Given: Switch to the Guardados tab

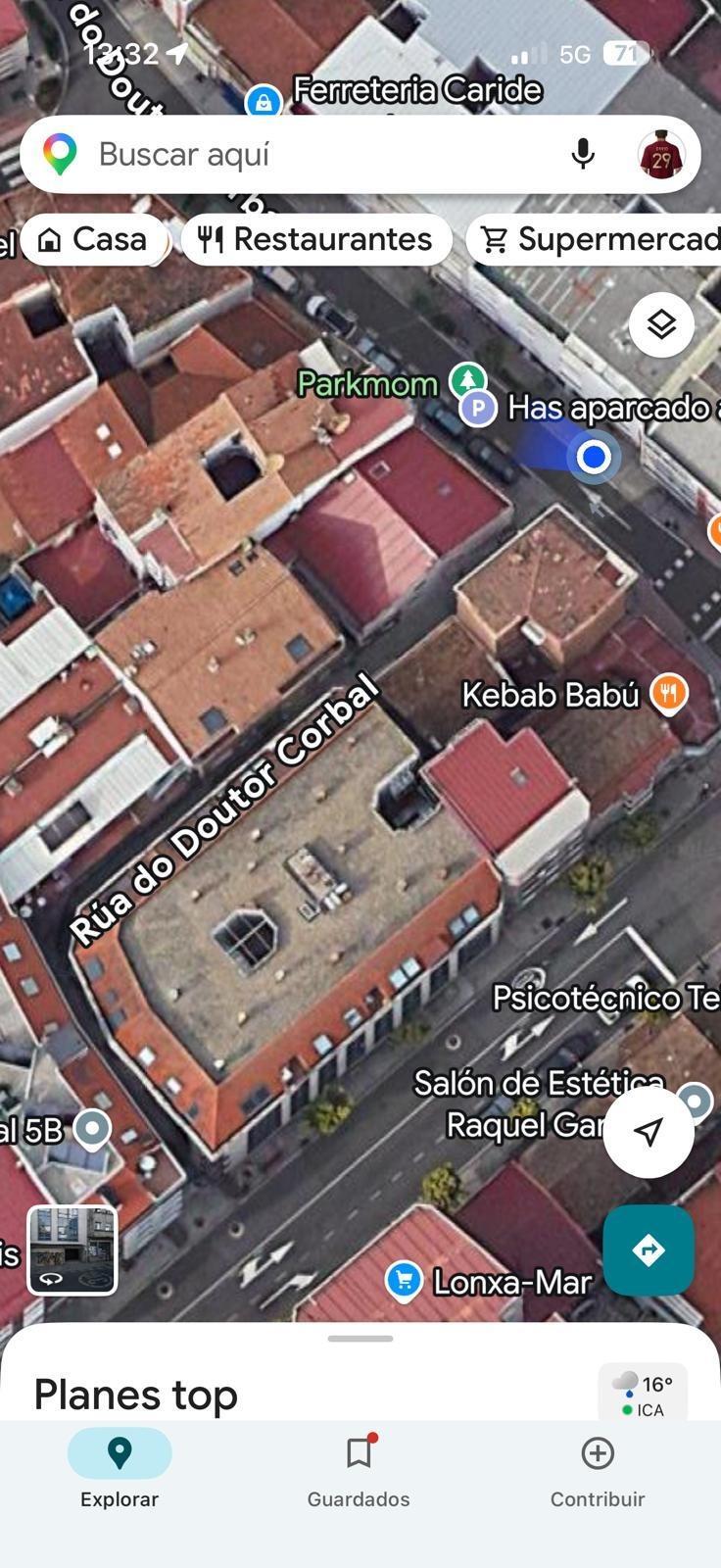Looking at the screenshot, I should [x=359, y=1470].
